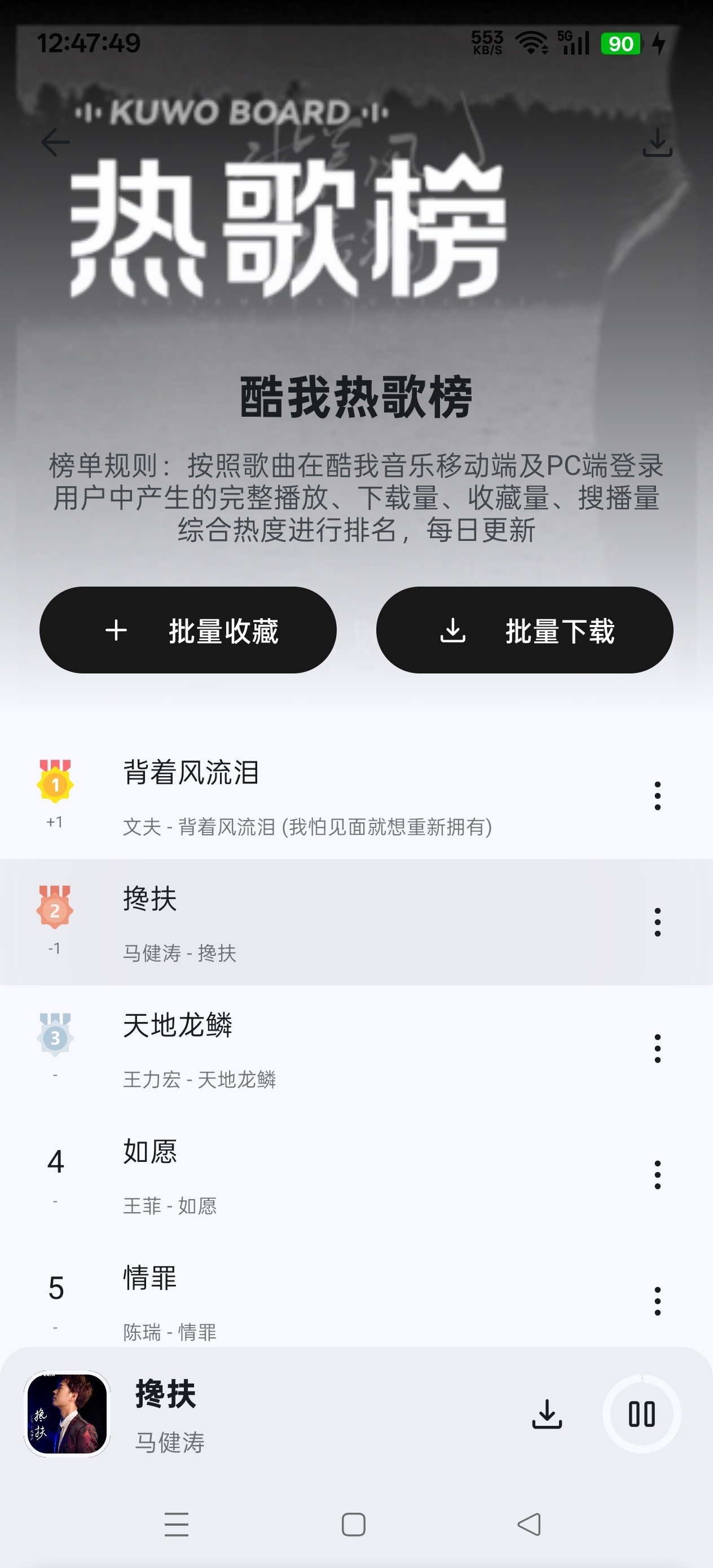713x1568 pixels.
Task: Play 如愿 by 王菲
Action: click(x=305, y=1175)
